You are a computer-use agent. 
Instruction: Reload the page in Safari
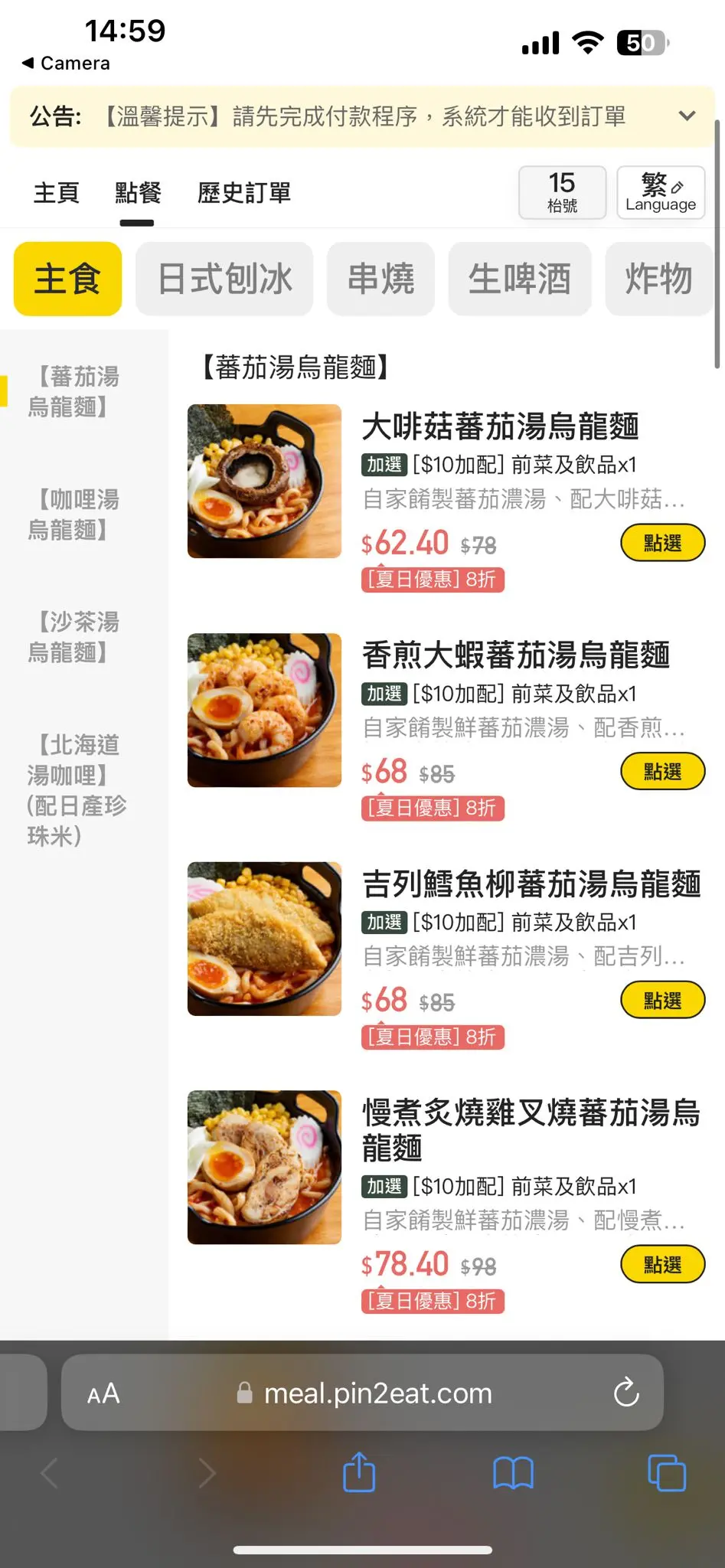click(626, 1393)
